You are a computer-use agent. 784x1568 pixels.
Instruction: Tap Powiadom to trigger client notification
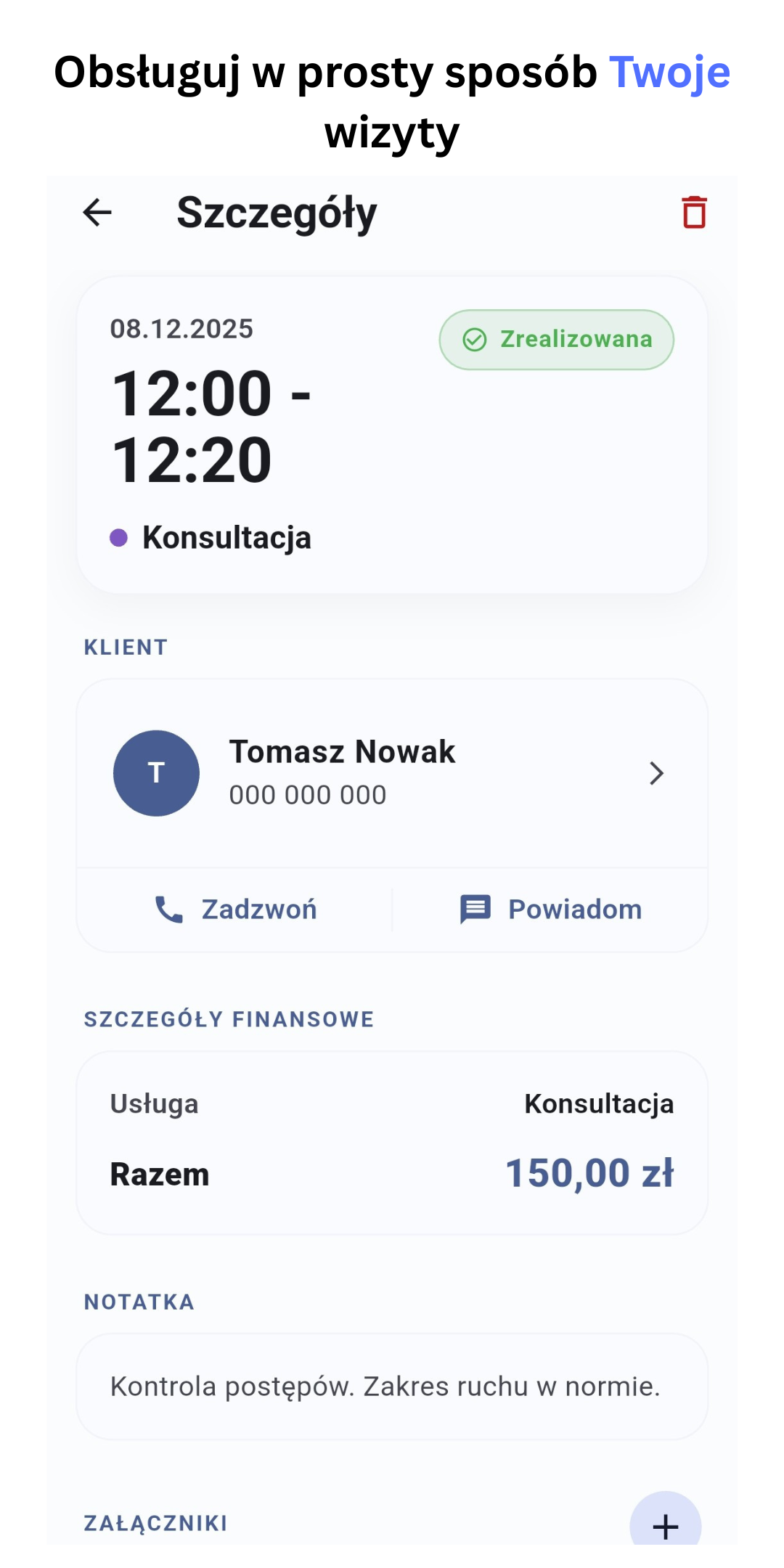(x=573, y=908)
